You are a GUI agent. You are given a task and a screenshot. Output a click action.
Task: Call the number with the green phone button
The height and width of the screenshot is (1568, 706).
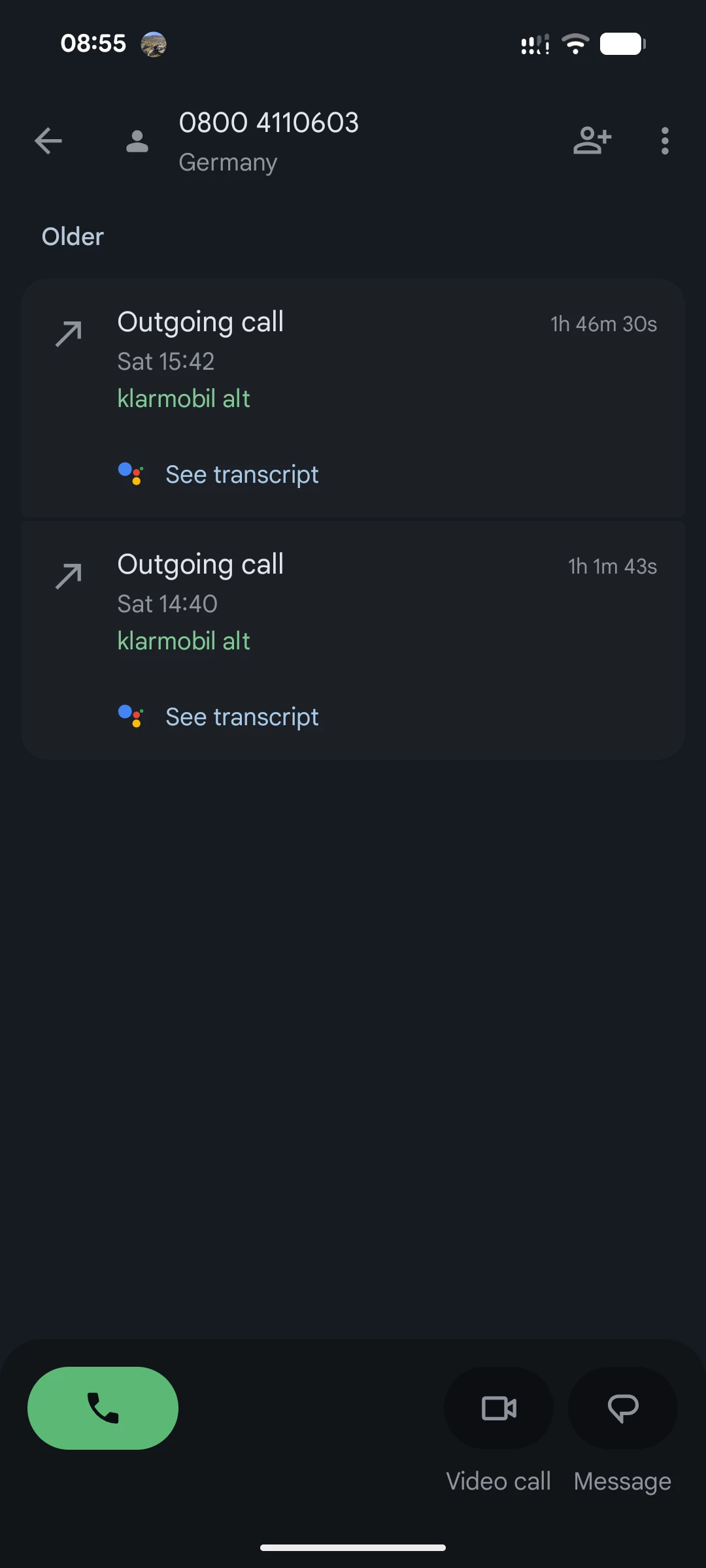pyautogui.click(x=103, y=1408)
